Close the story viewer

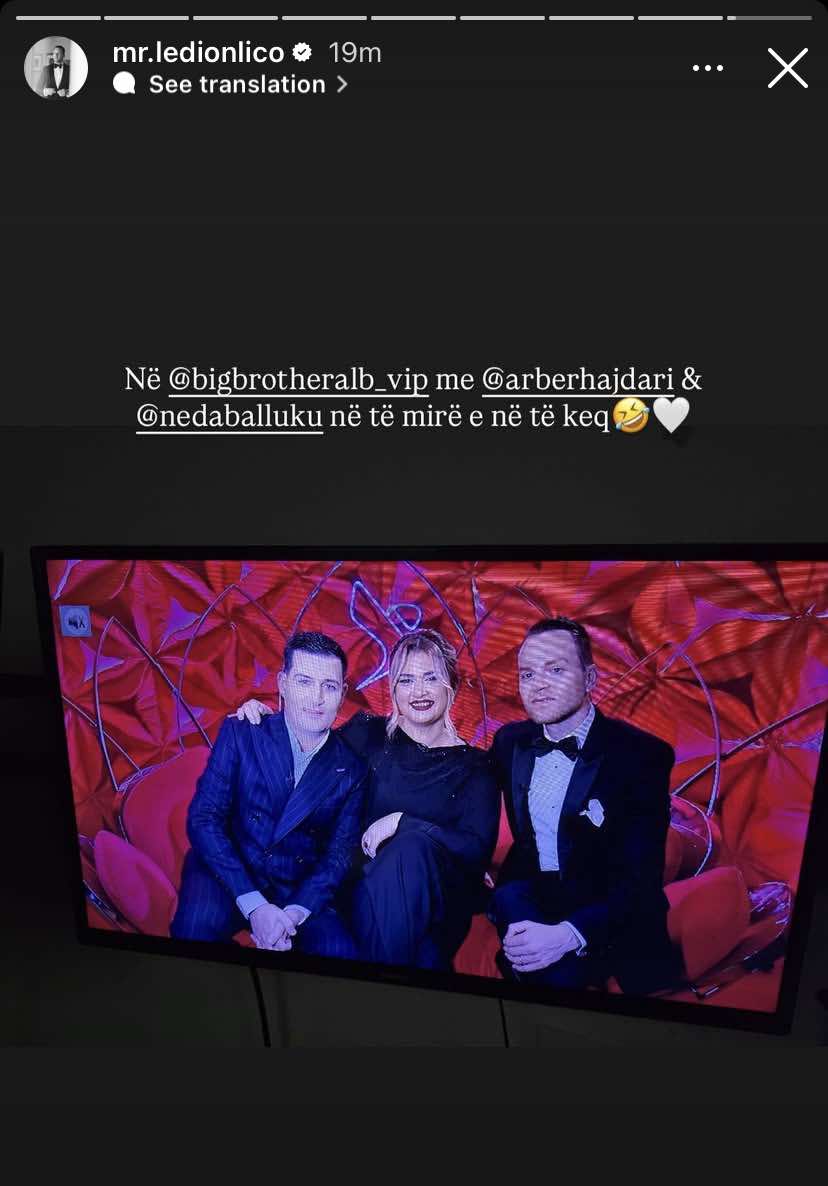click(x=787, y=69)
